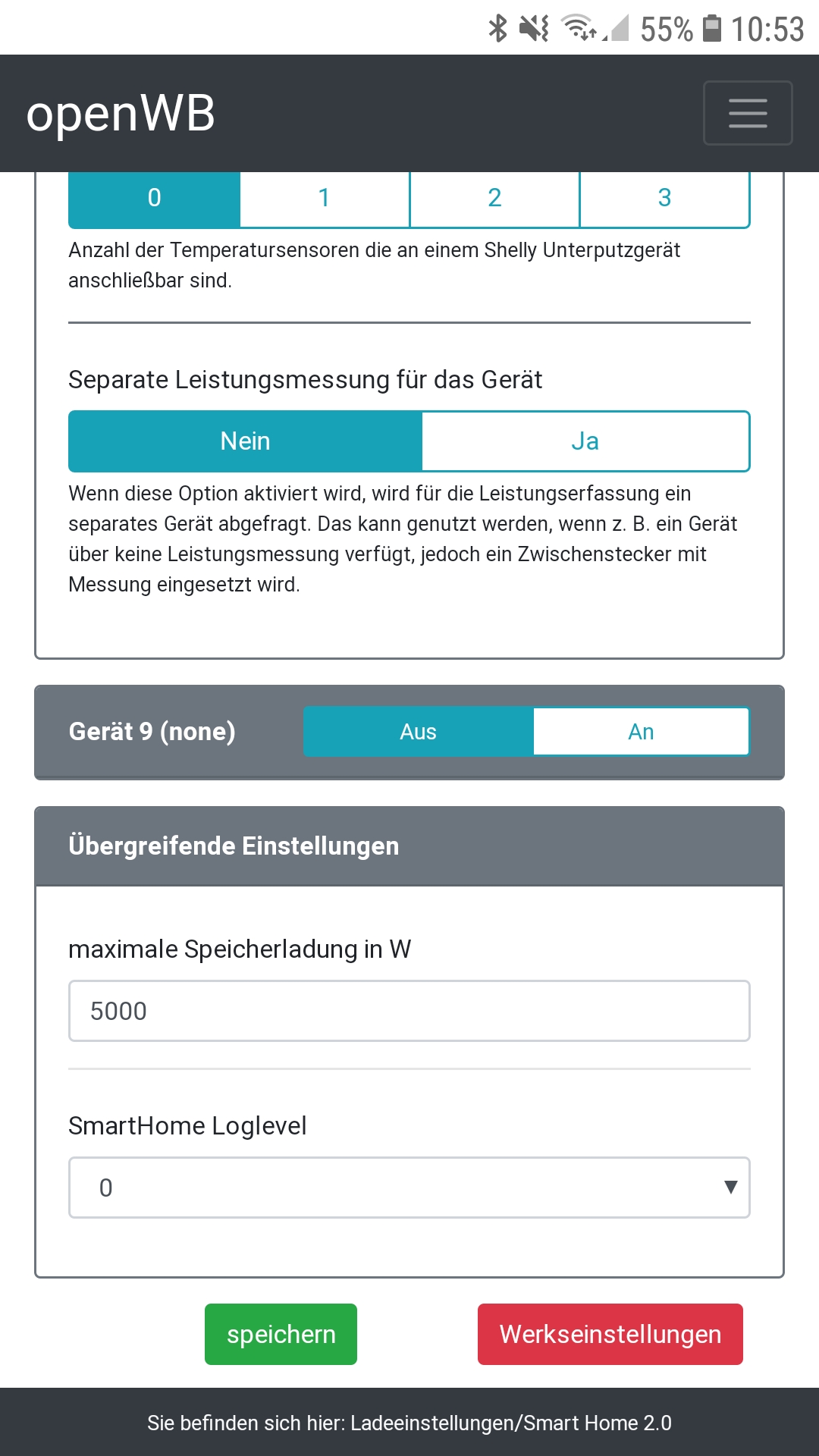Reset with the Werkseinstellungen button
The height and width of the screenshot is (1456, 819).
pyautogui.click(x=610, y=1334)
